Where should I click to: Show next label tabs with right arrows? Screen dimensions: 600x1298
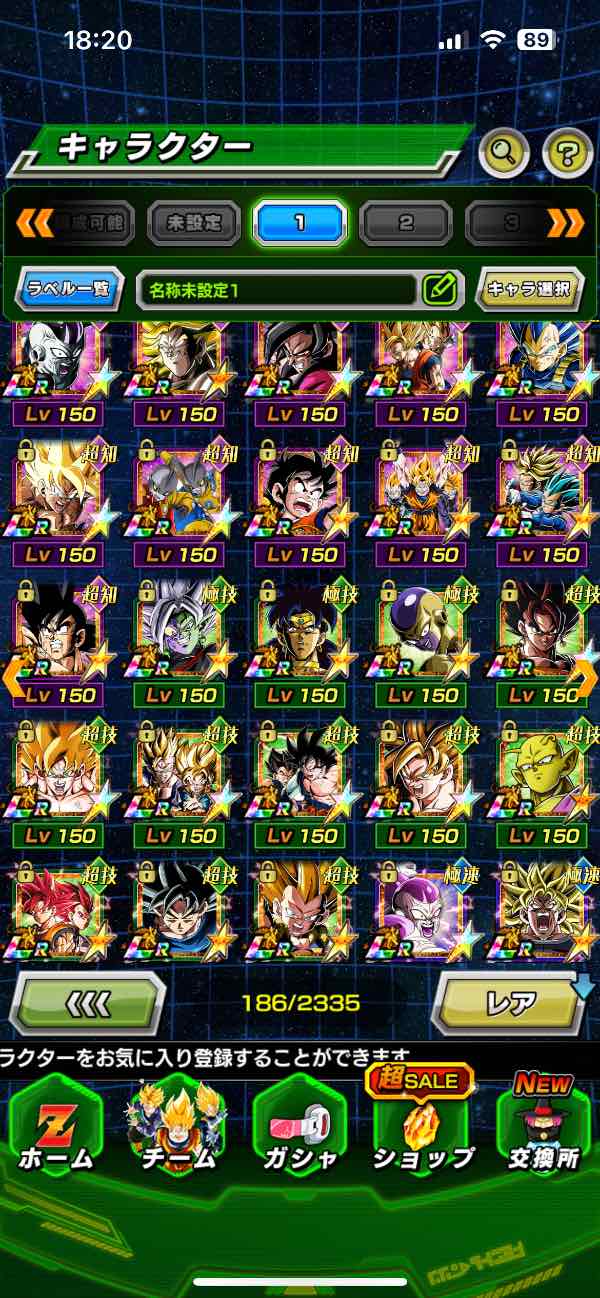565,222
